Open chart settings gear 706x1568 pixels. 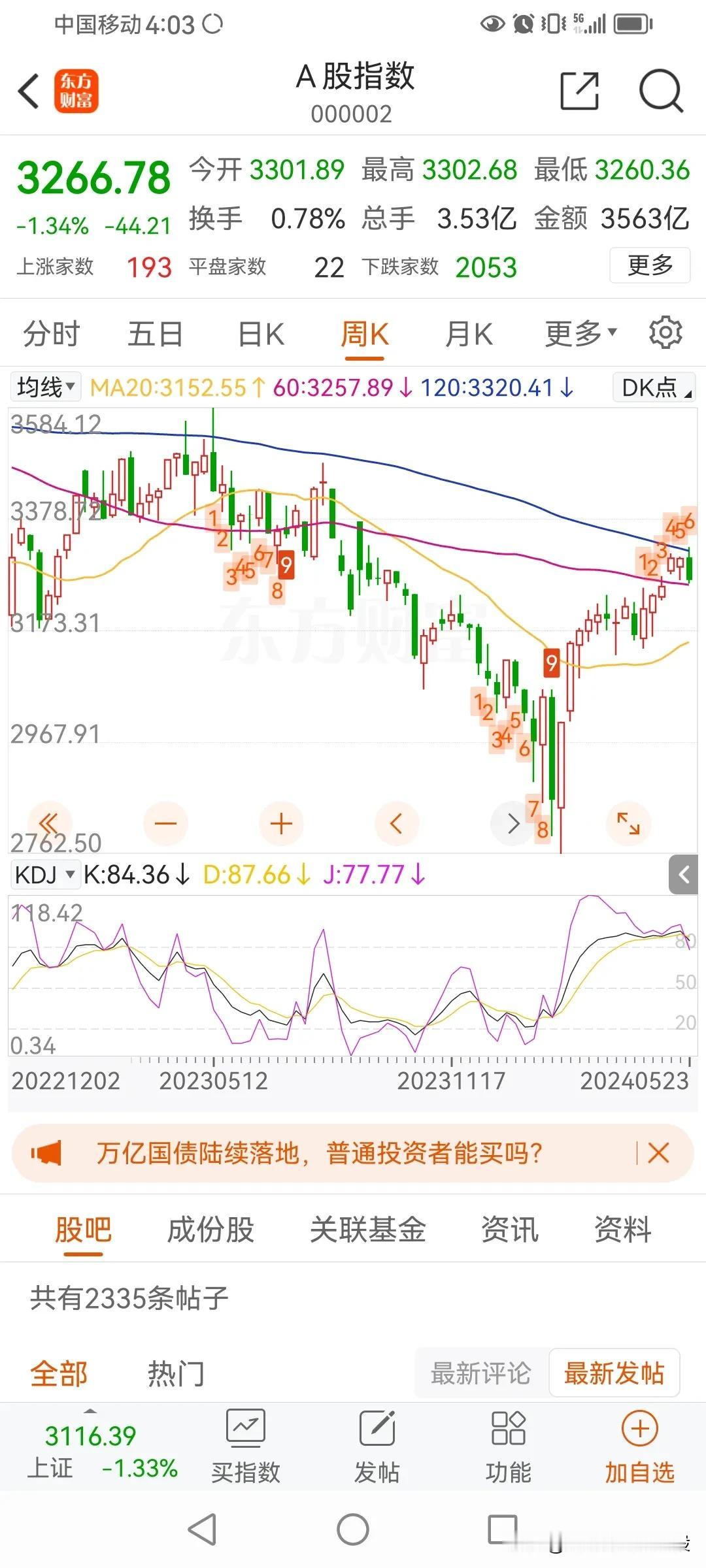pyautogui.click(x=665, y=333)
